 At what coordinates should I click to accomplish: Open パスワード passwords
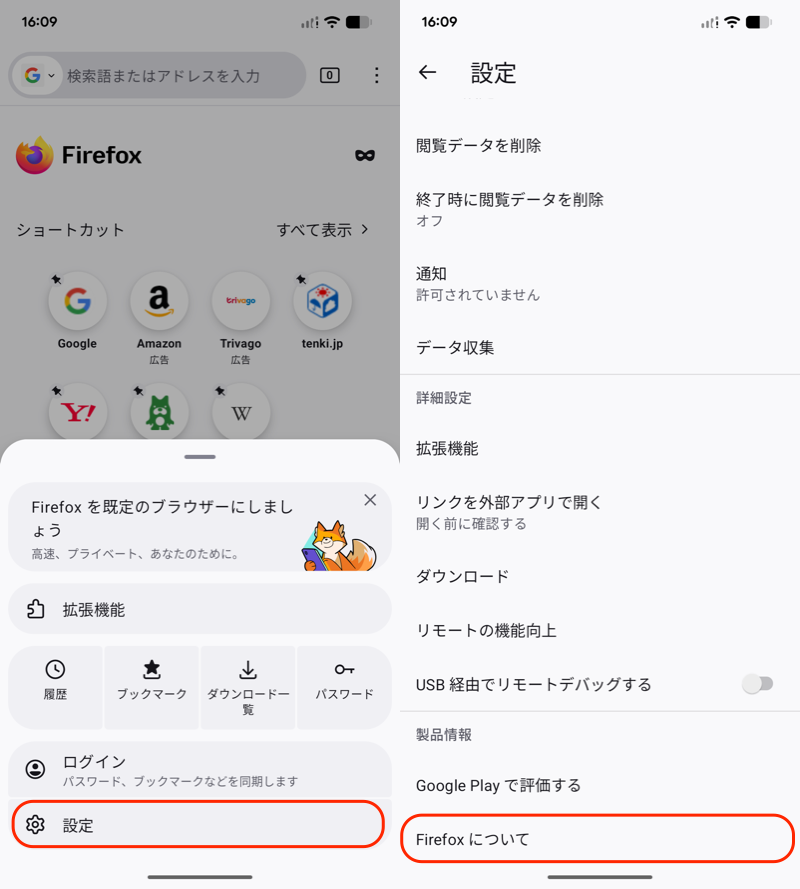tap(344, 681)
